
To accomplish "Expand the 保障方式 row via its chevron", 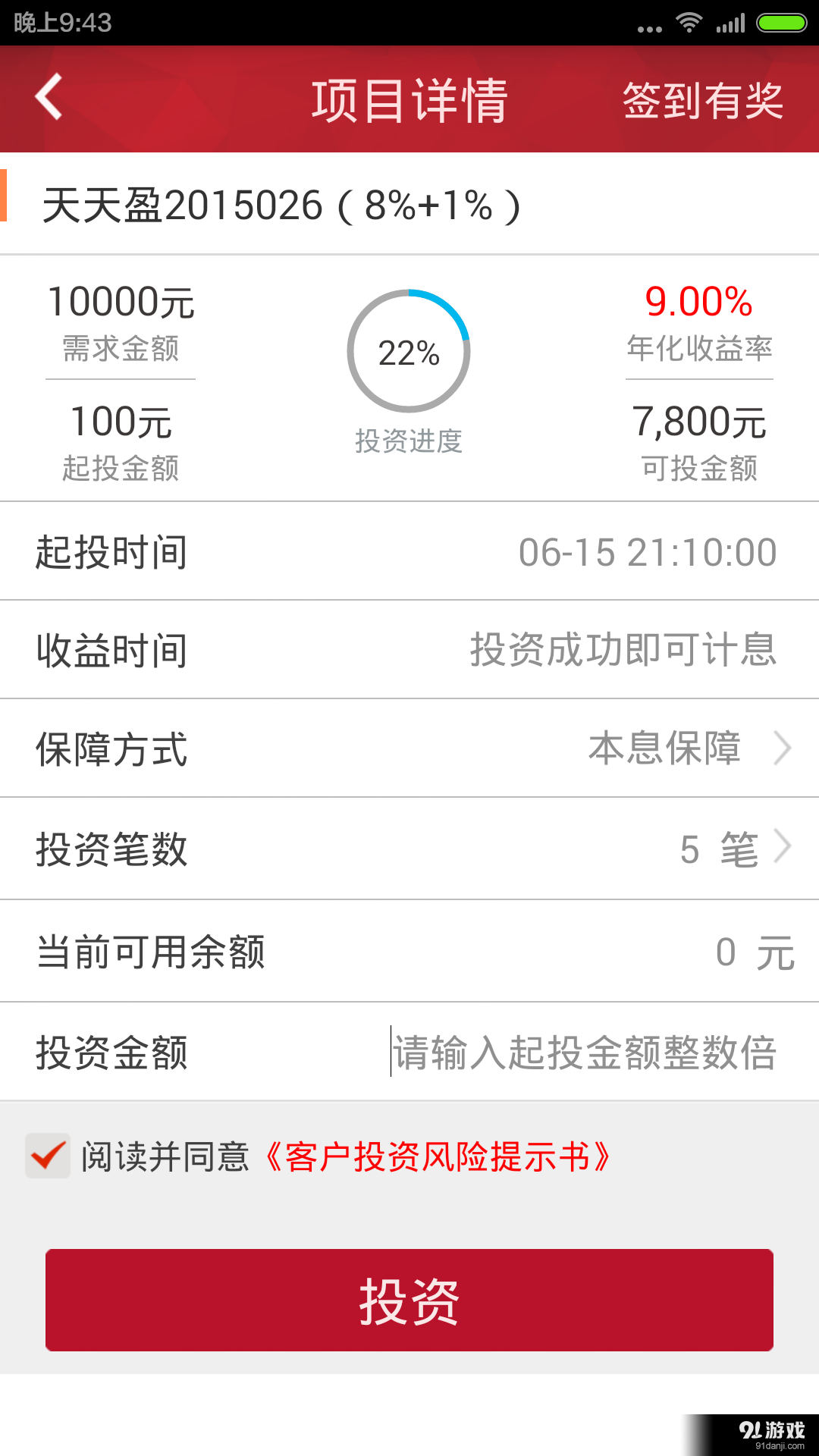I will pyautogui.click(x=783, y=749).
